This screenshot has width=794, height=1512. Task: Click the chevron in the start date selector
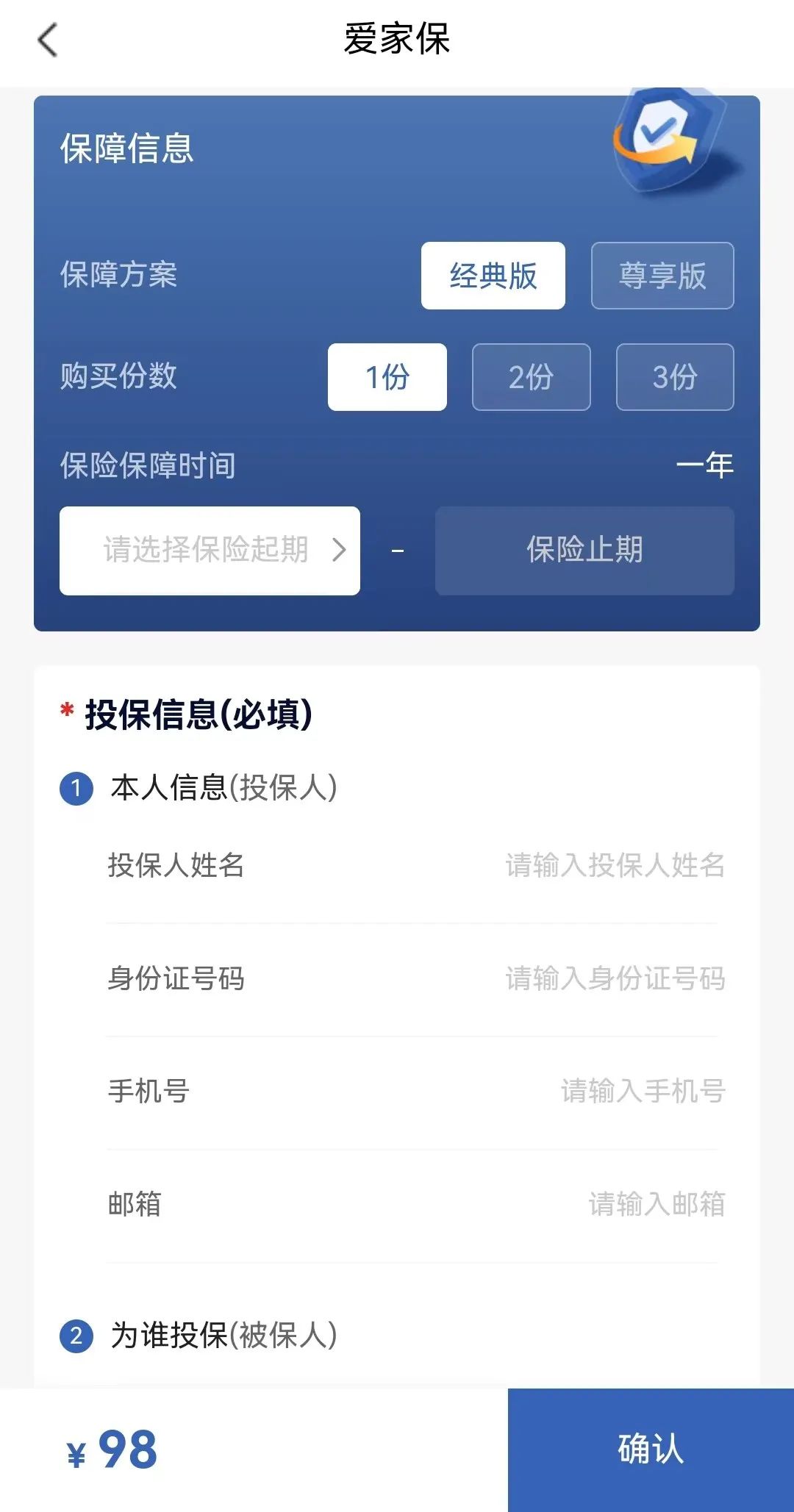pyautogui.click(x=340, y=551)
